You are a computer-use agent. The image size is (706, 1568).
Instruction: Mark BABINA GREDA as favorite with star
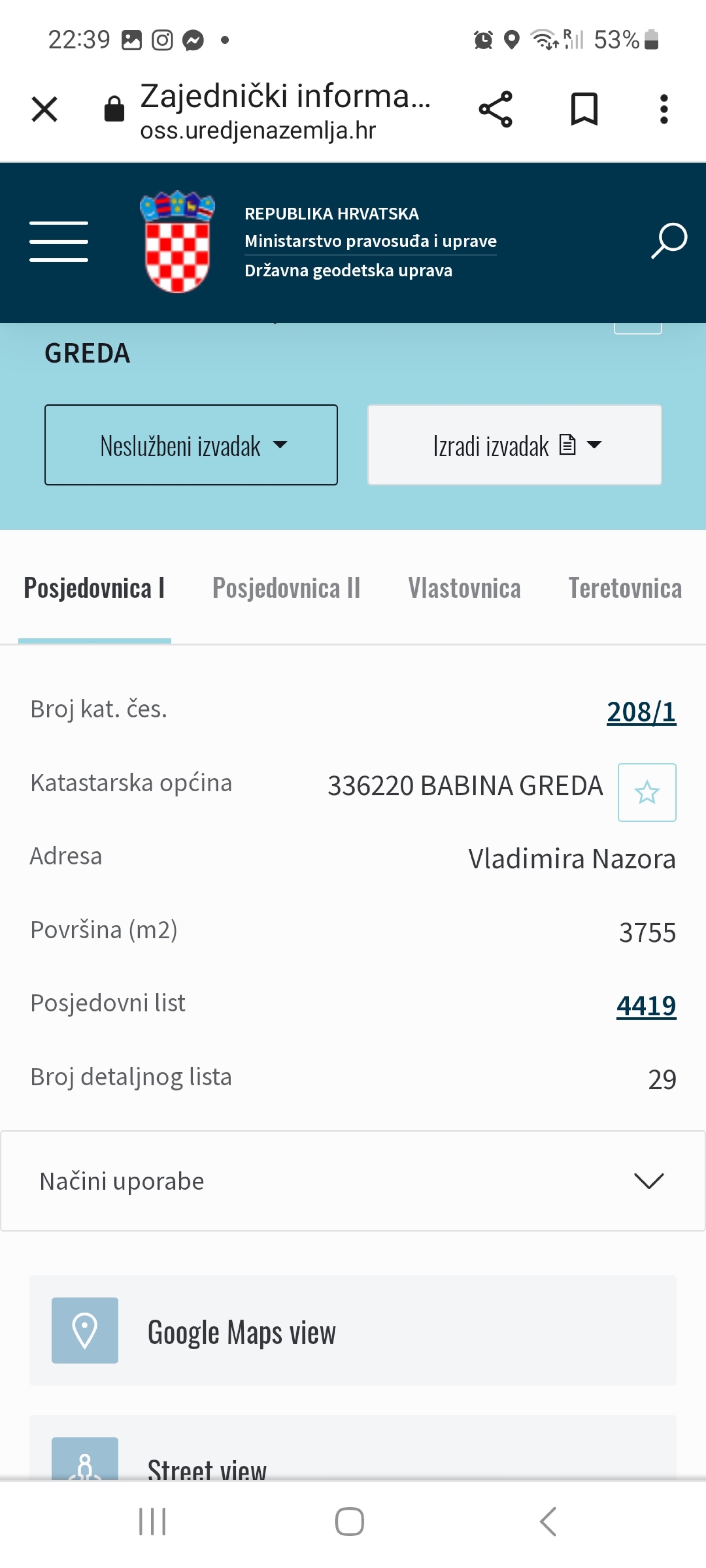tap(647, 792)
